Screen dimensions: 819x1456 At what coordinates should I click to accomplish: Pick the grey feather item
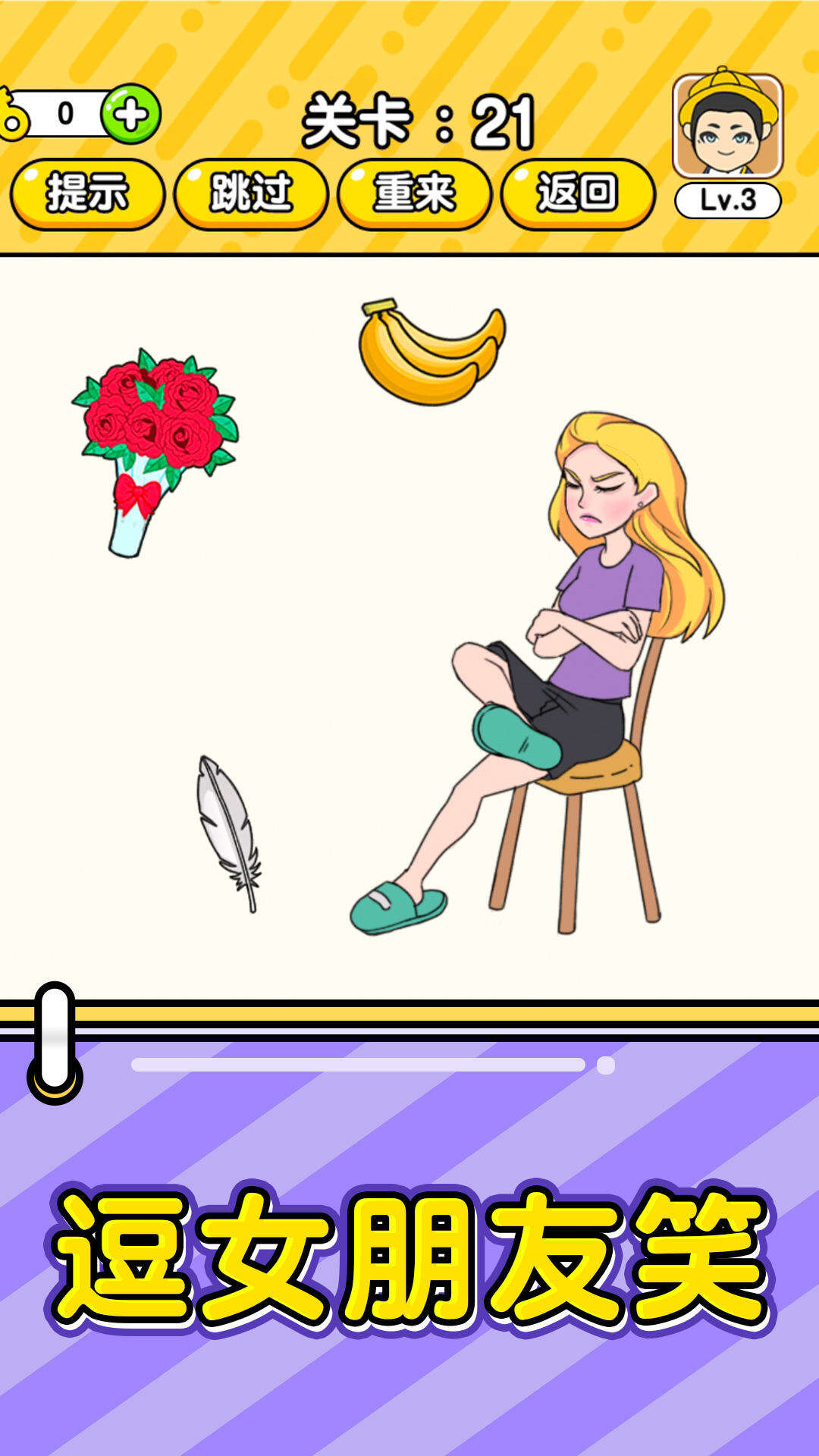[x=228, y=832]
